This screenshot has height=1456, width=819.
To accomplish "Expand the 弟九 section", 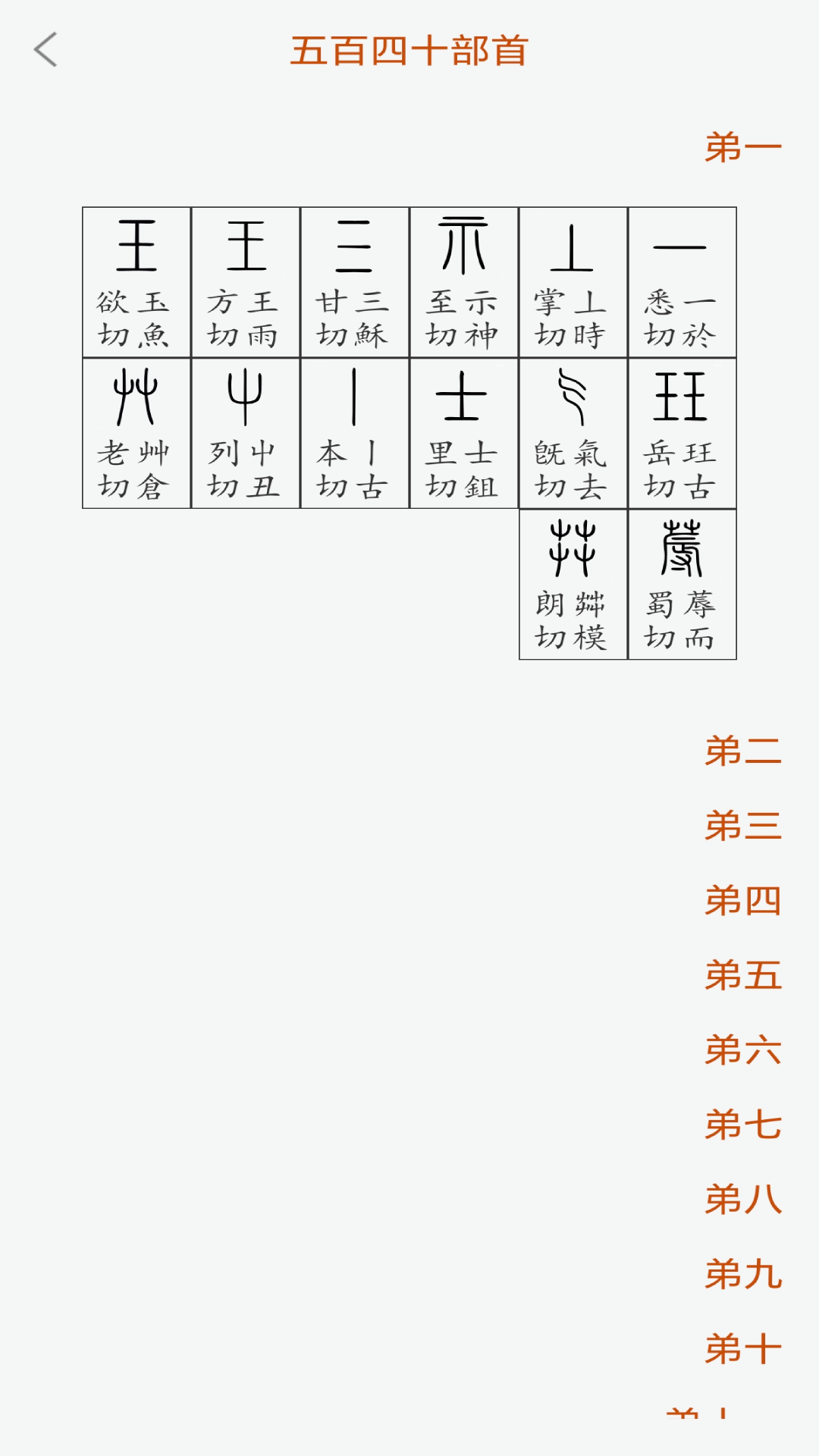I will click(x=742, y=1274).
